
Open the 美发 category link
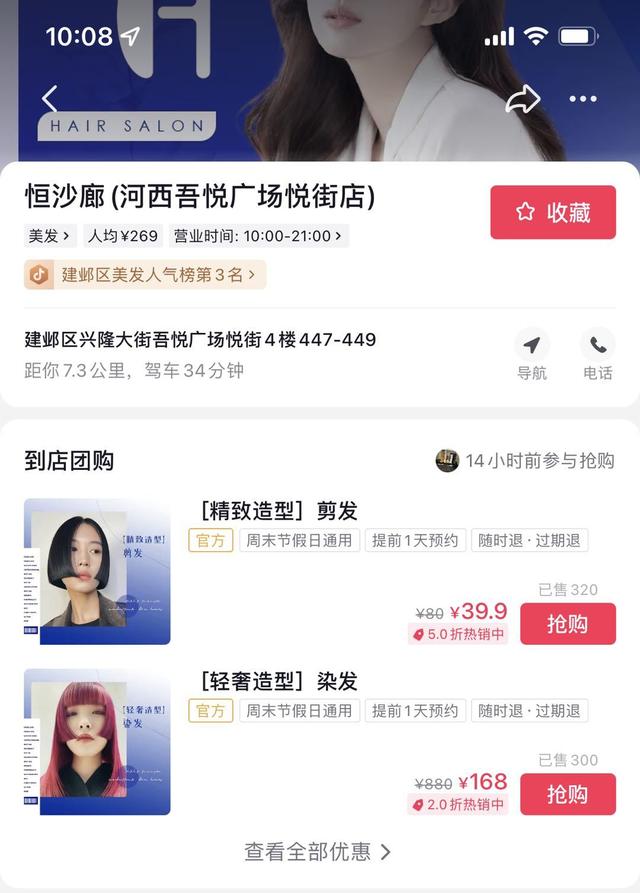coord(48,236)
